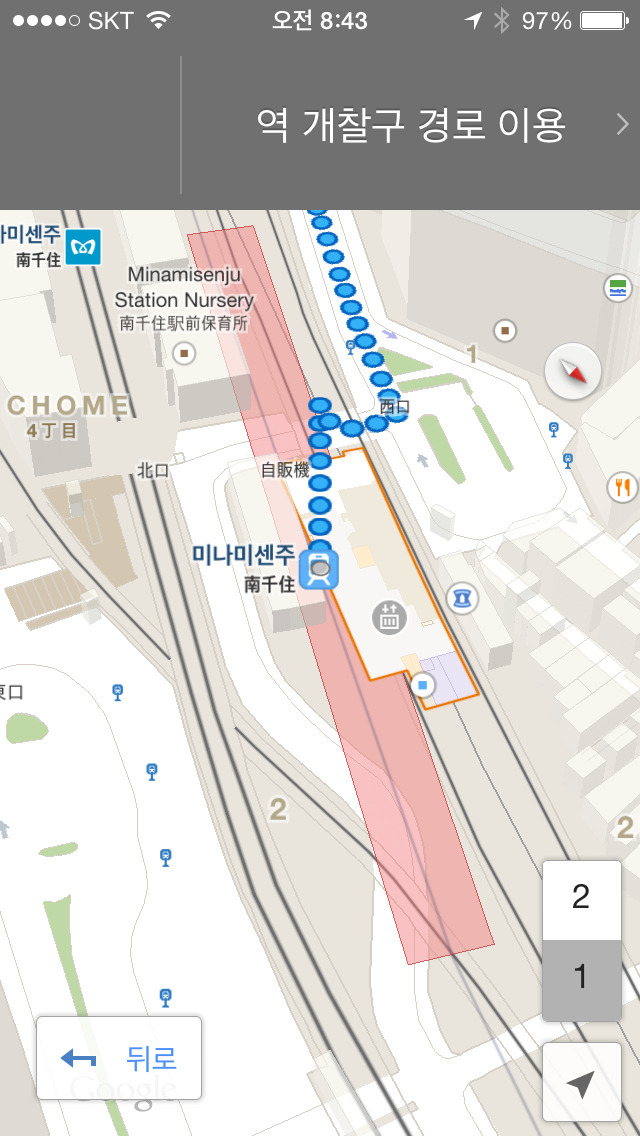Open the convenience store marker

click(618, 289)
